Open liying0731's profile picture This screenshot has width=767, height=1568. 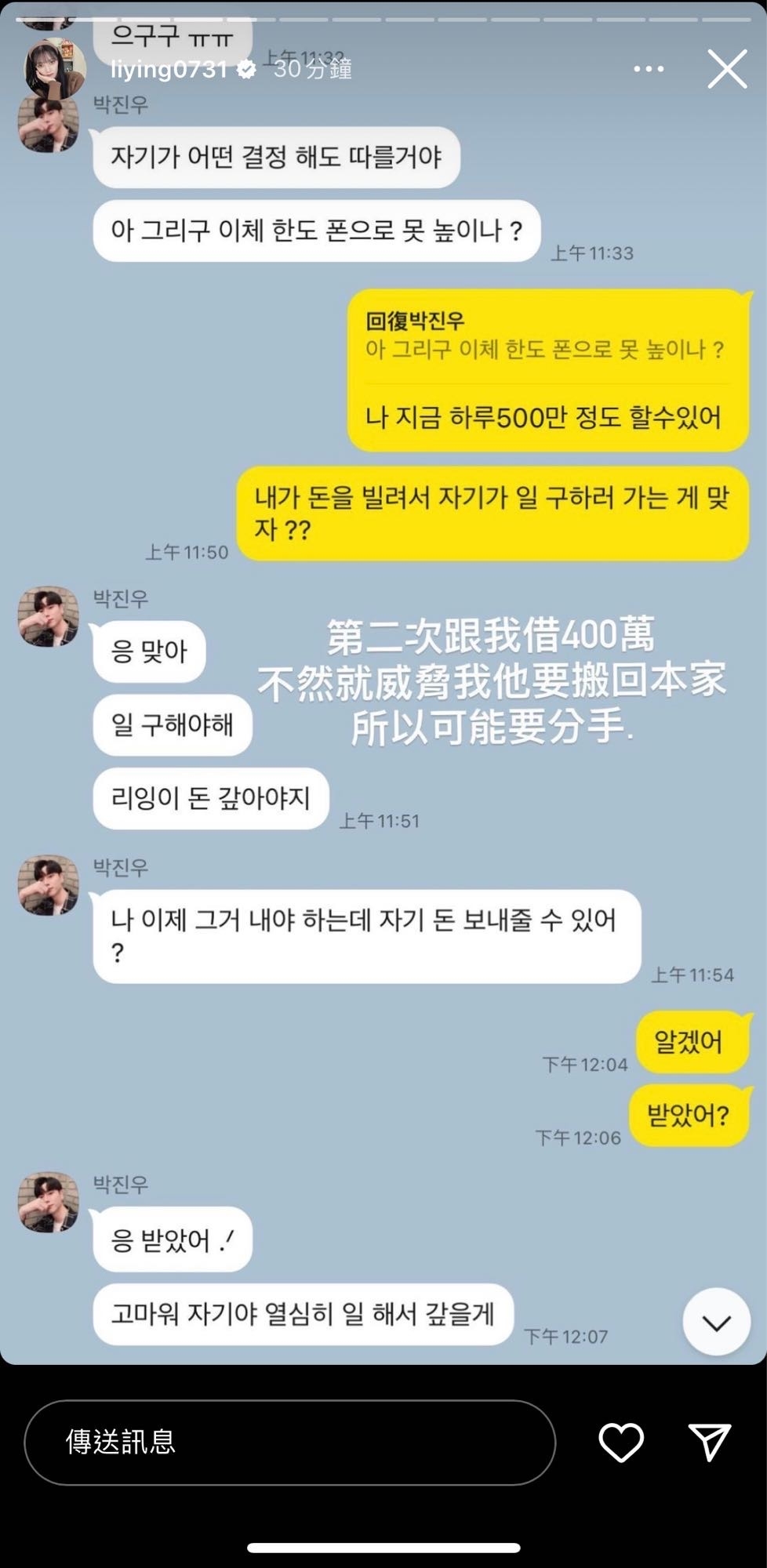pyautogui.click(x=55, y=69)
